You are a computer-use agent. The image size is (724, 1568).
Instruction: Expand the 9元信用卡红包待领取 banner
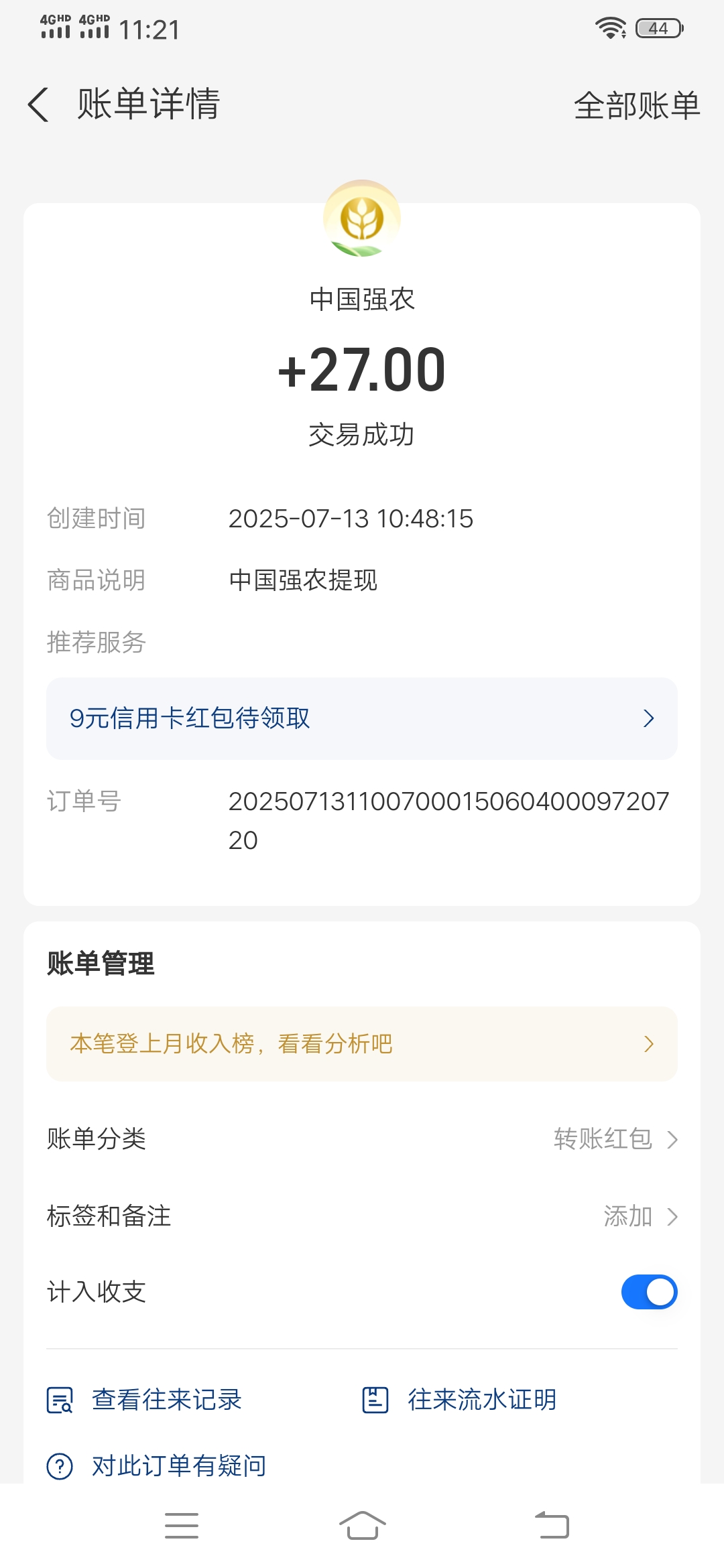(x=362, y=718)
